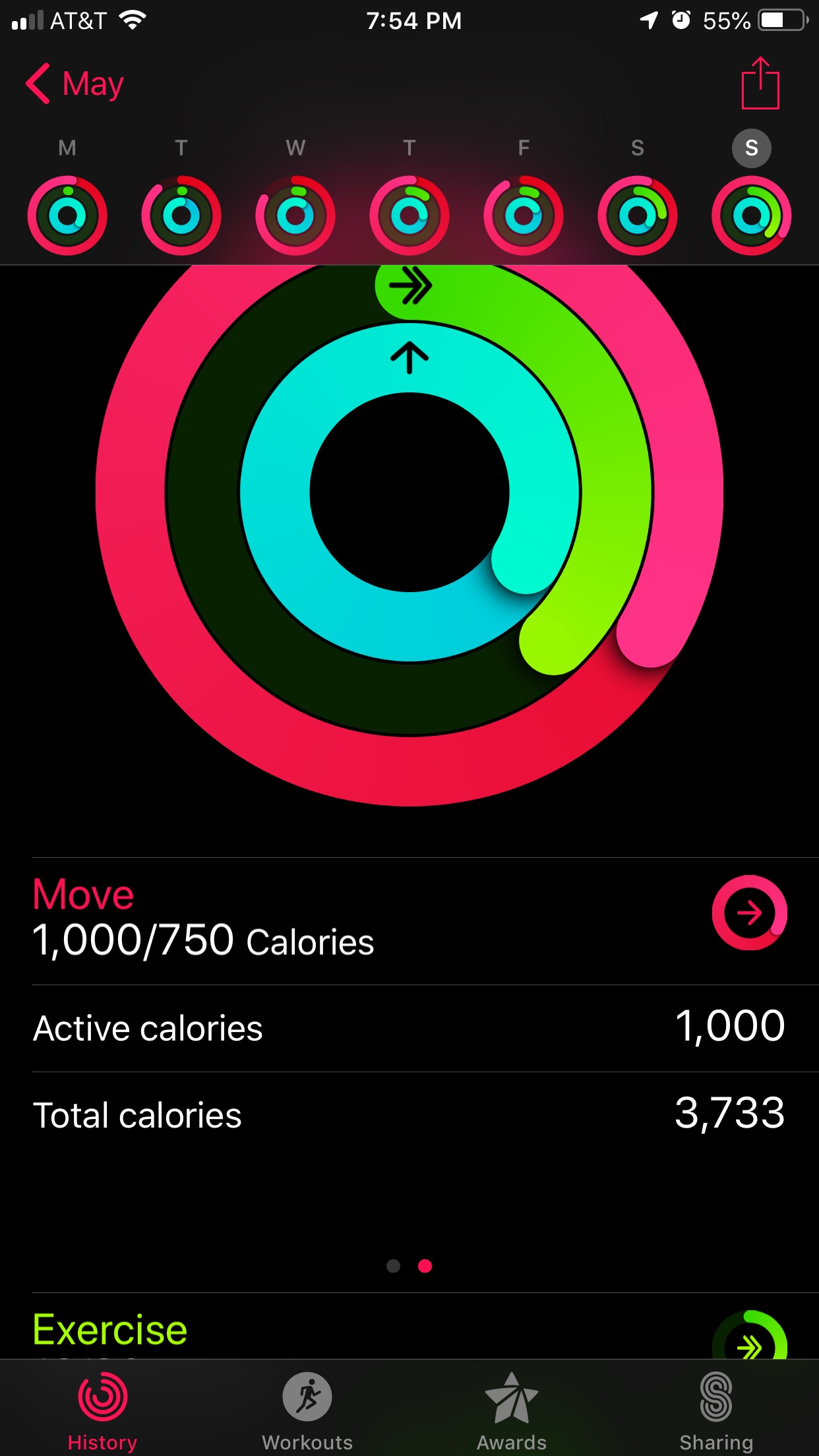Share this day's activity summary

point(760,83)
